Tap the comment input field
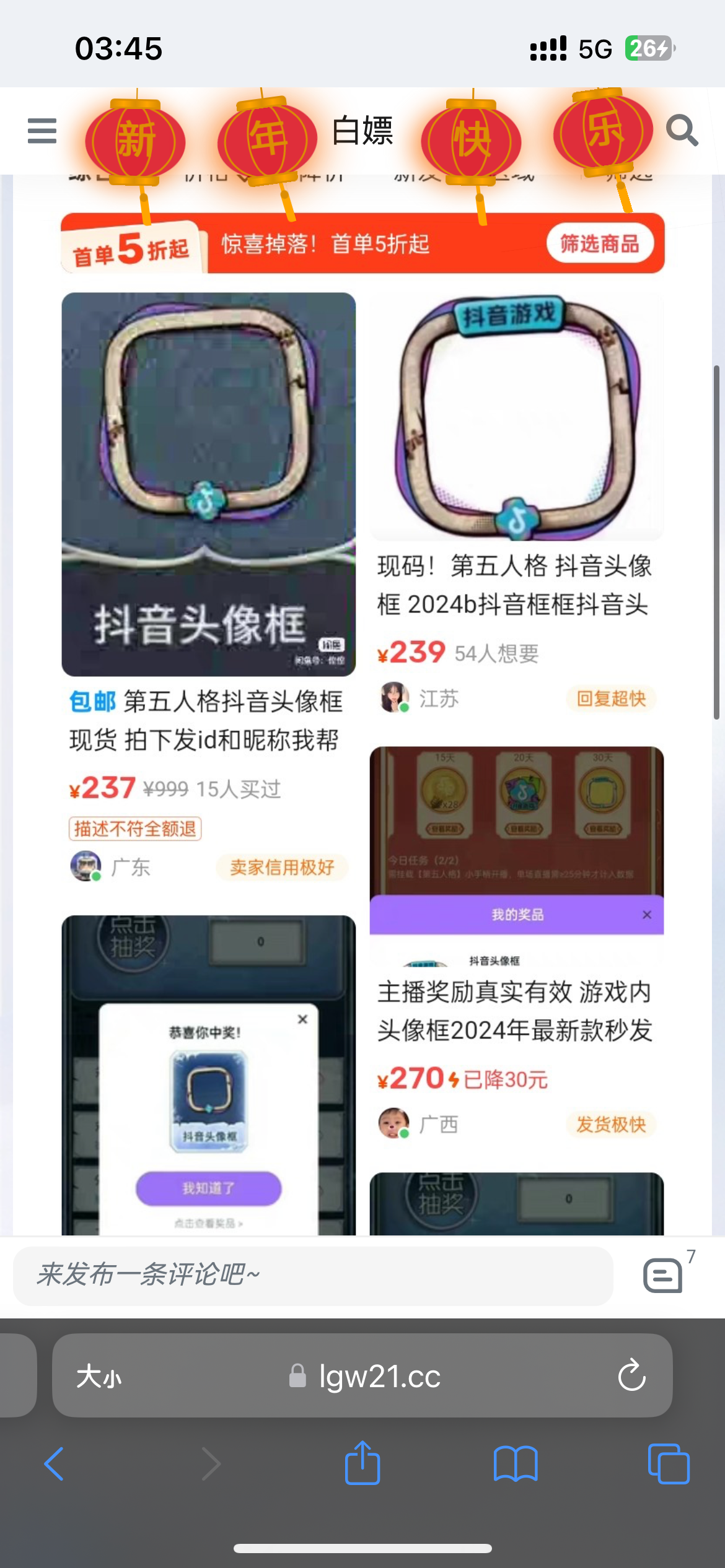 tap(313, 1275)
